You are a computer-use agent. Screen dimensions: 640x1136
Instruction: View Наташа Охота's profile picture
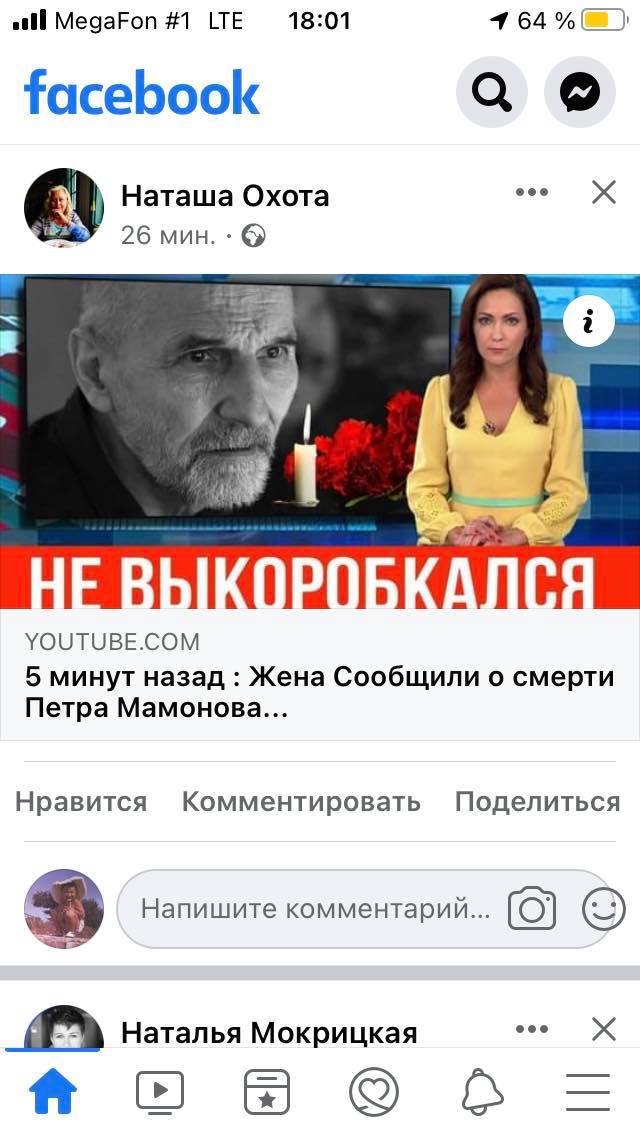tap(64, 208)
